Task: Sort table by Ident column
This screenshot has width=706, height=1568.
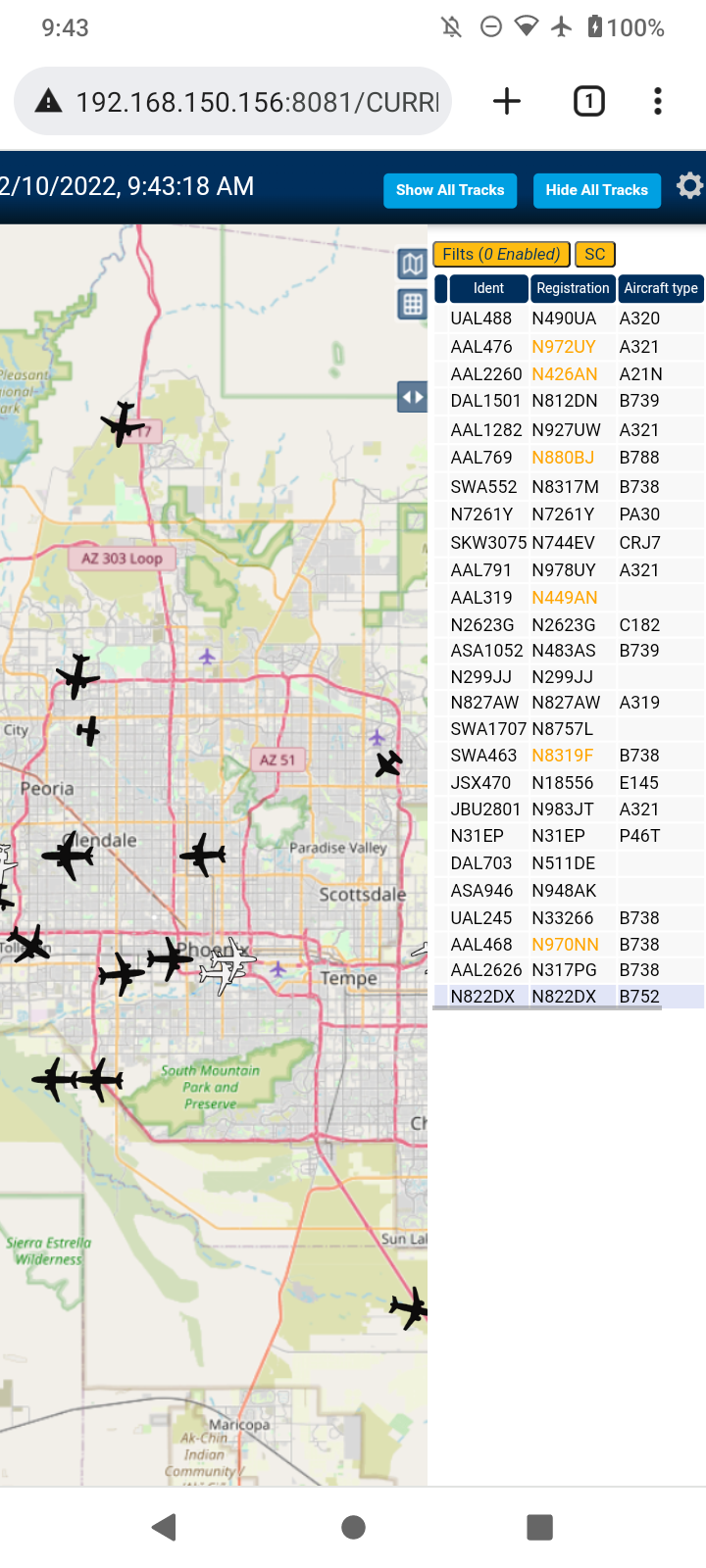Action: point(488,288)
